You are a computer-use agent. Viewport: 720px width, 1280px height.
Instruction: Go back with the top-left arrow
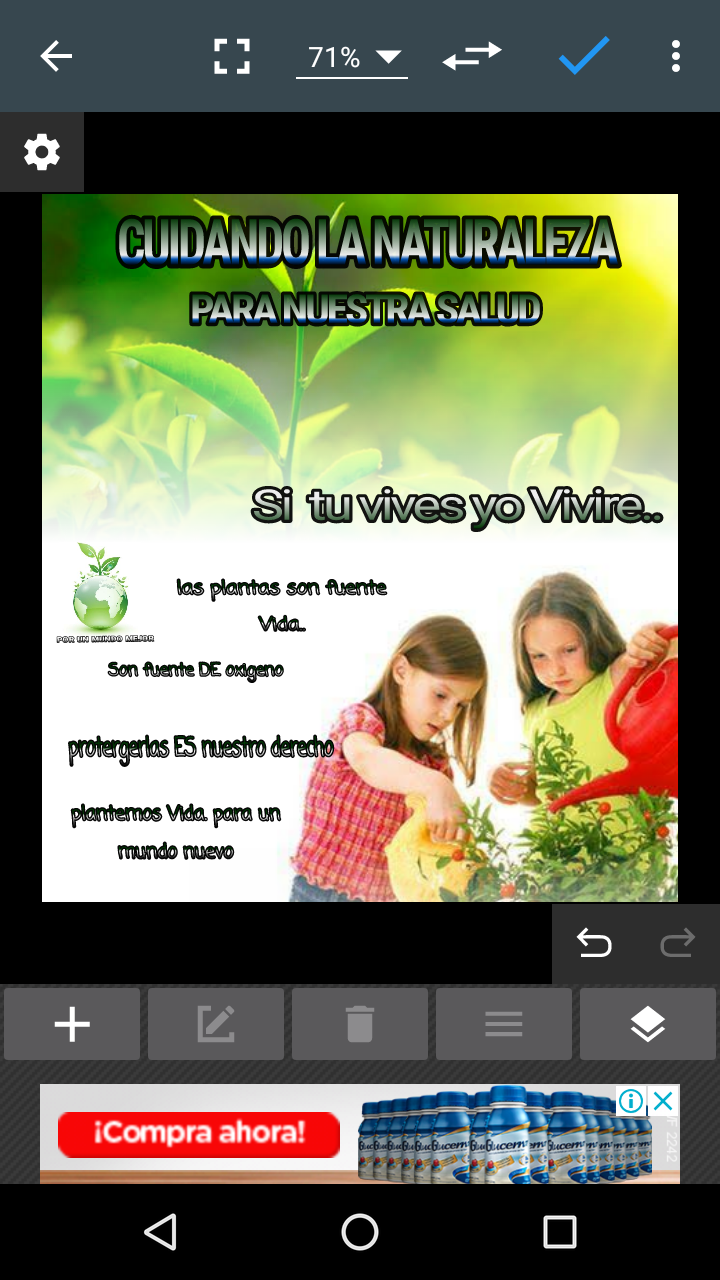56,57
